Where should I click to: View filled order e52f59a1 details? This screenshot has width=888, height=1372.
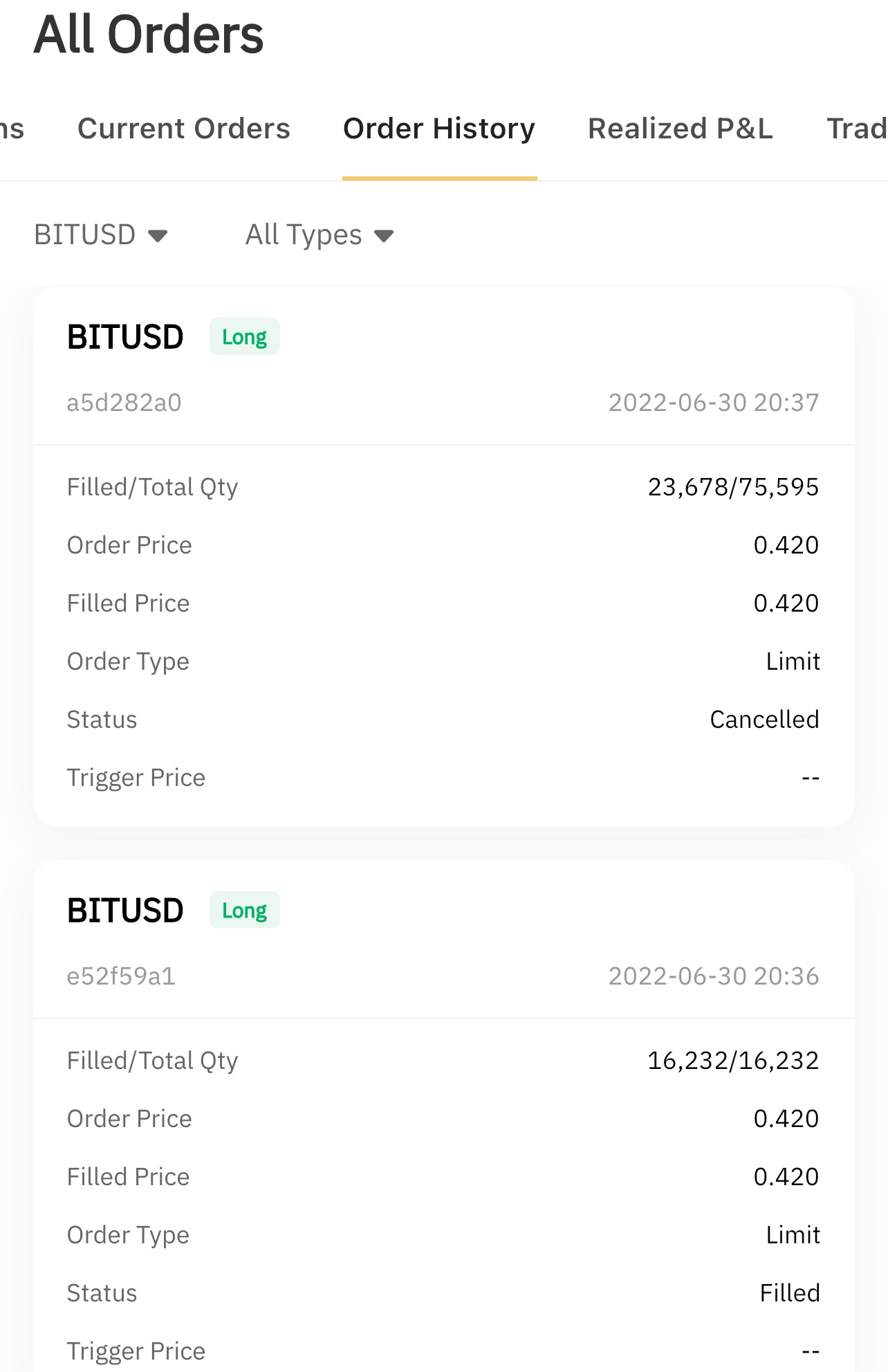pos(443,1121)
